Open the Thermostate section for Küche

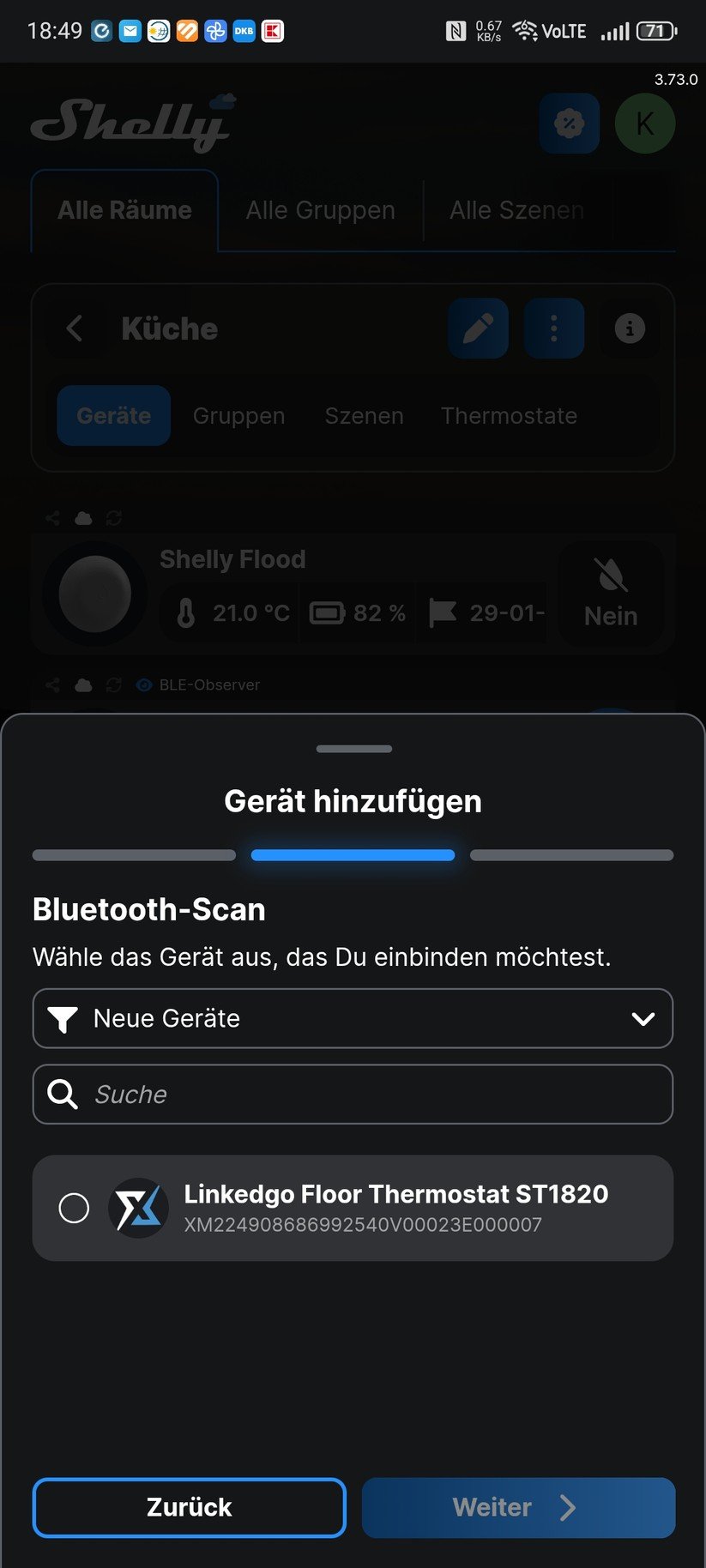509,415
